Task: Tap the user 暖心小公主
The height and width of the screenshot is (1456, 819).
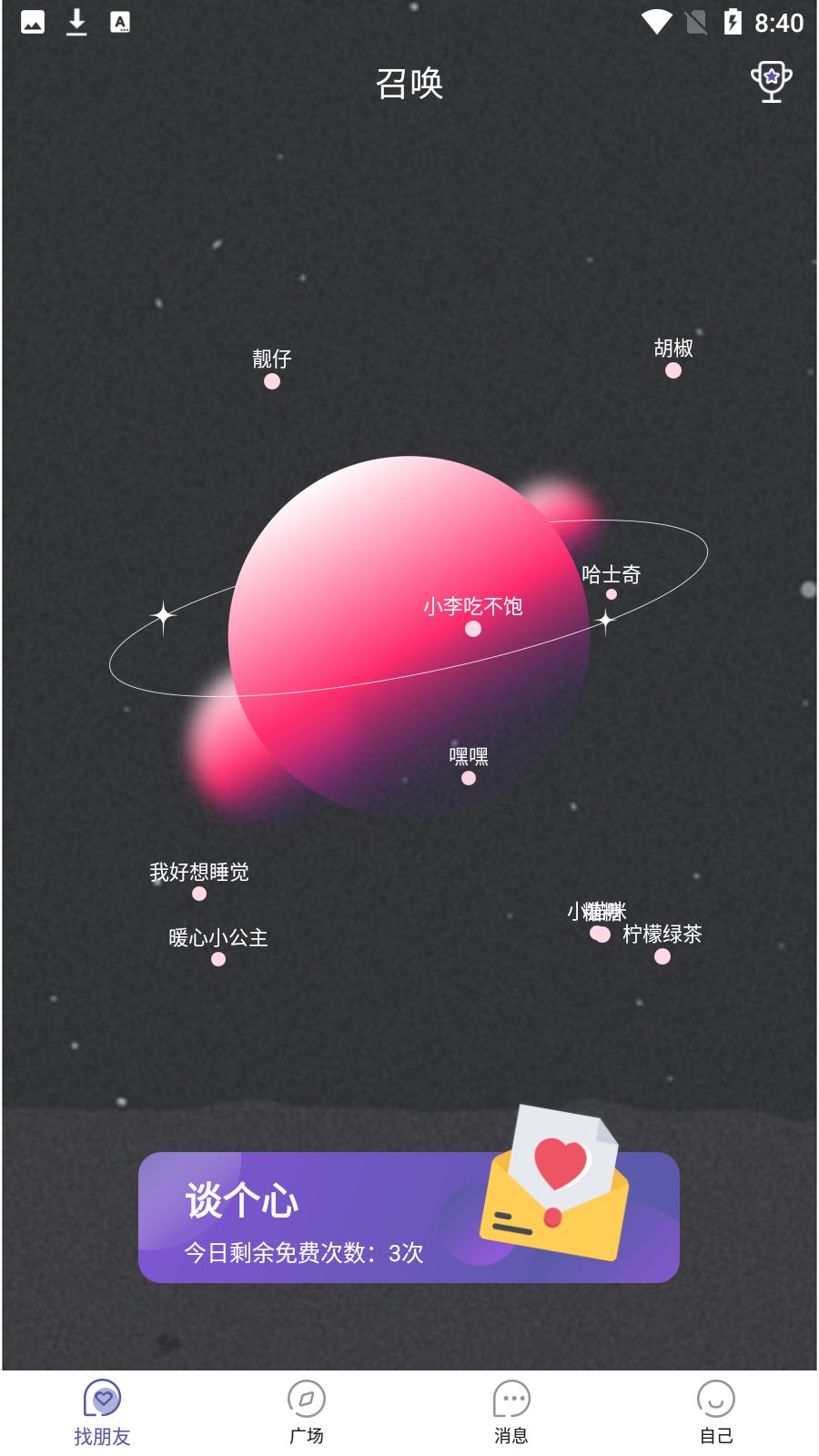Action: (x=218, y=958)
